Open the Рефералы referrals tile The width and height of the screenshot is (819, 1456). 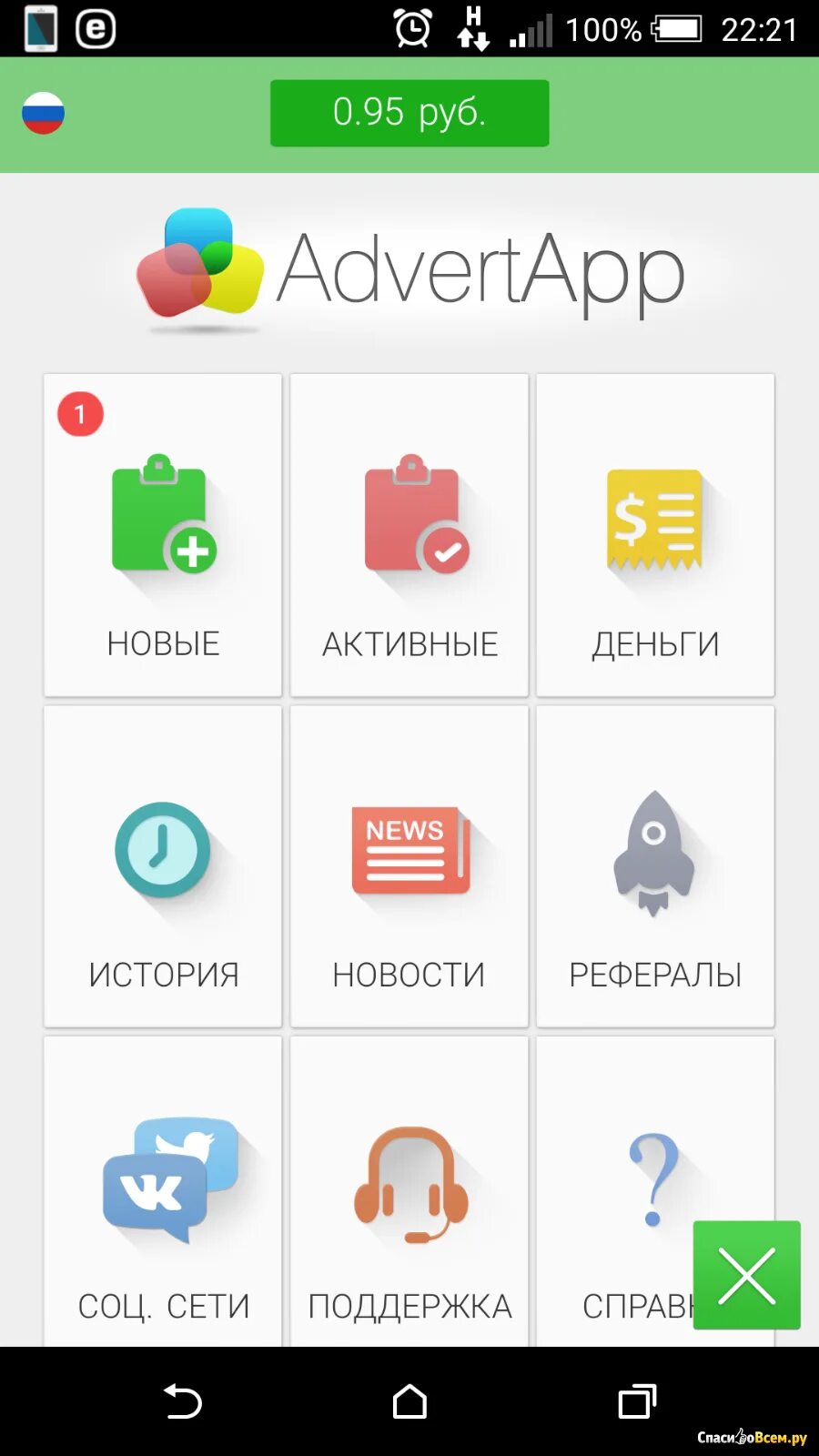point(655,866)
